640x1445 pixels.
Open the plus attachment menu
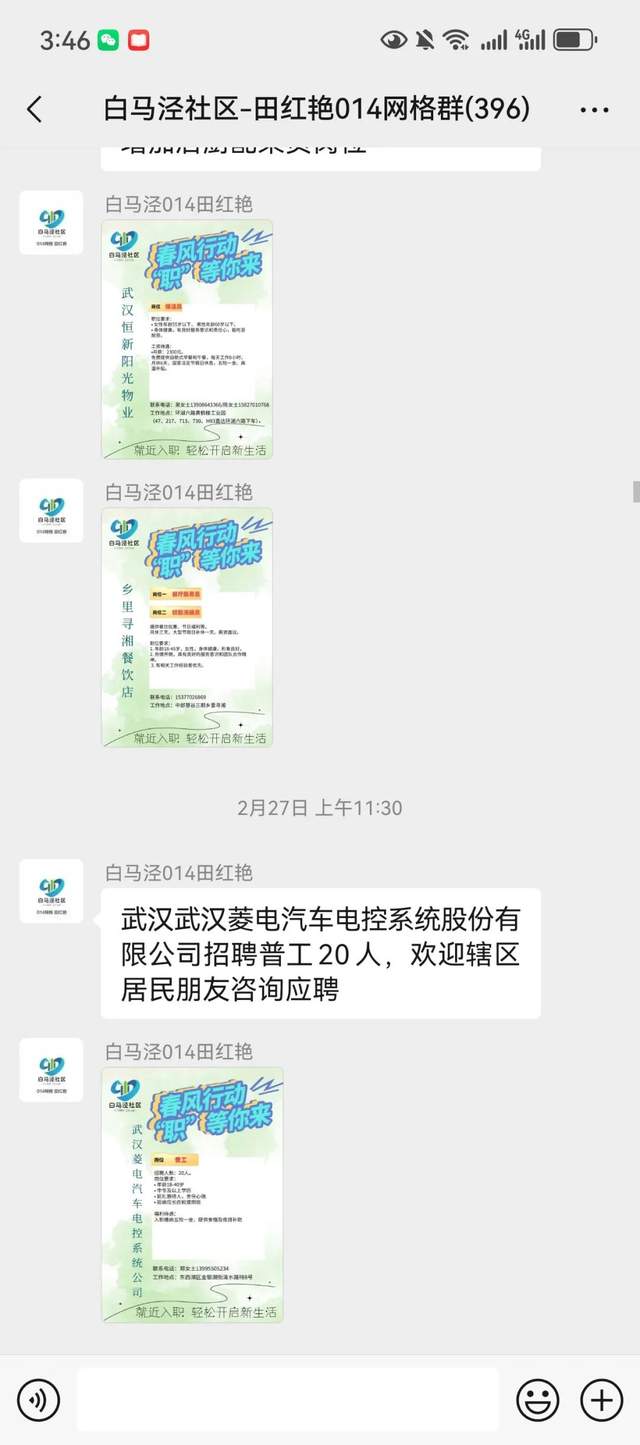(601, 1400)
